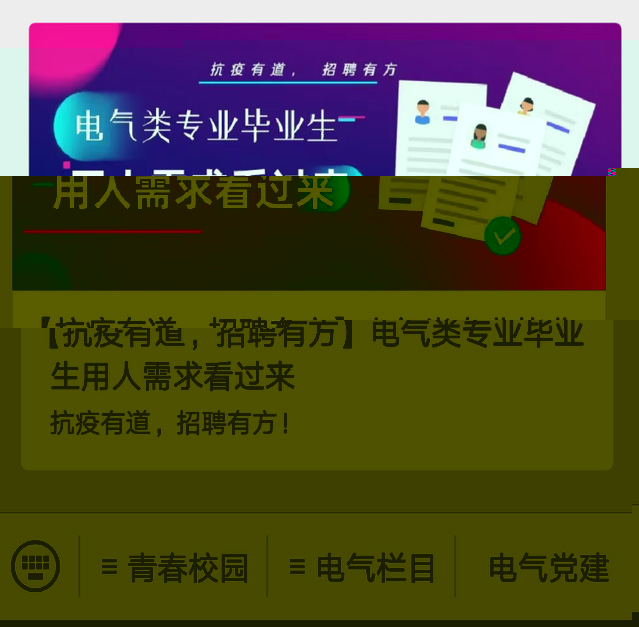Open the 青春校园 menu
The image size is (639, 627).
pyautogui.click(x=175, y=568)
